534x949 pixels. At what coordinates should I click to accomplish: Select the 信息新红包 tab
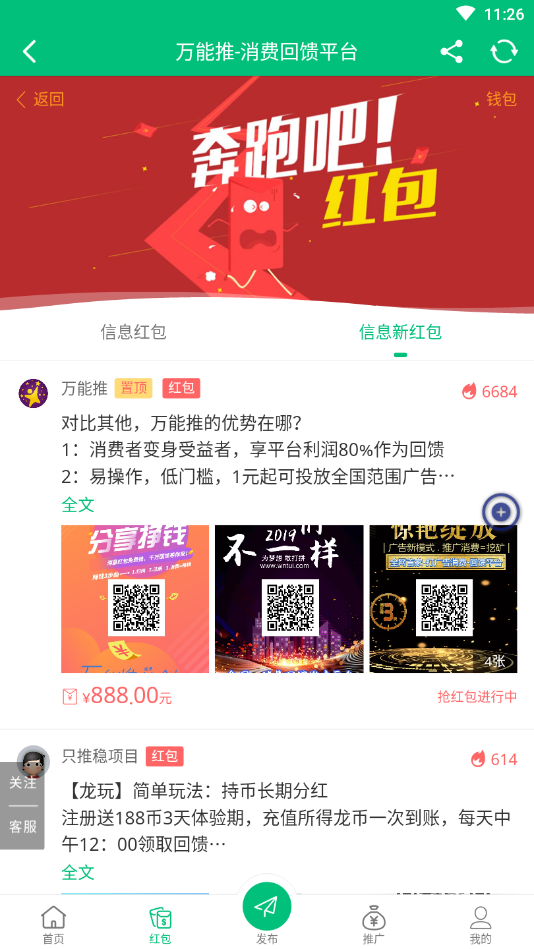coord(400,332)
